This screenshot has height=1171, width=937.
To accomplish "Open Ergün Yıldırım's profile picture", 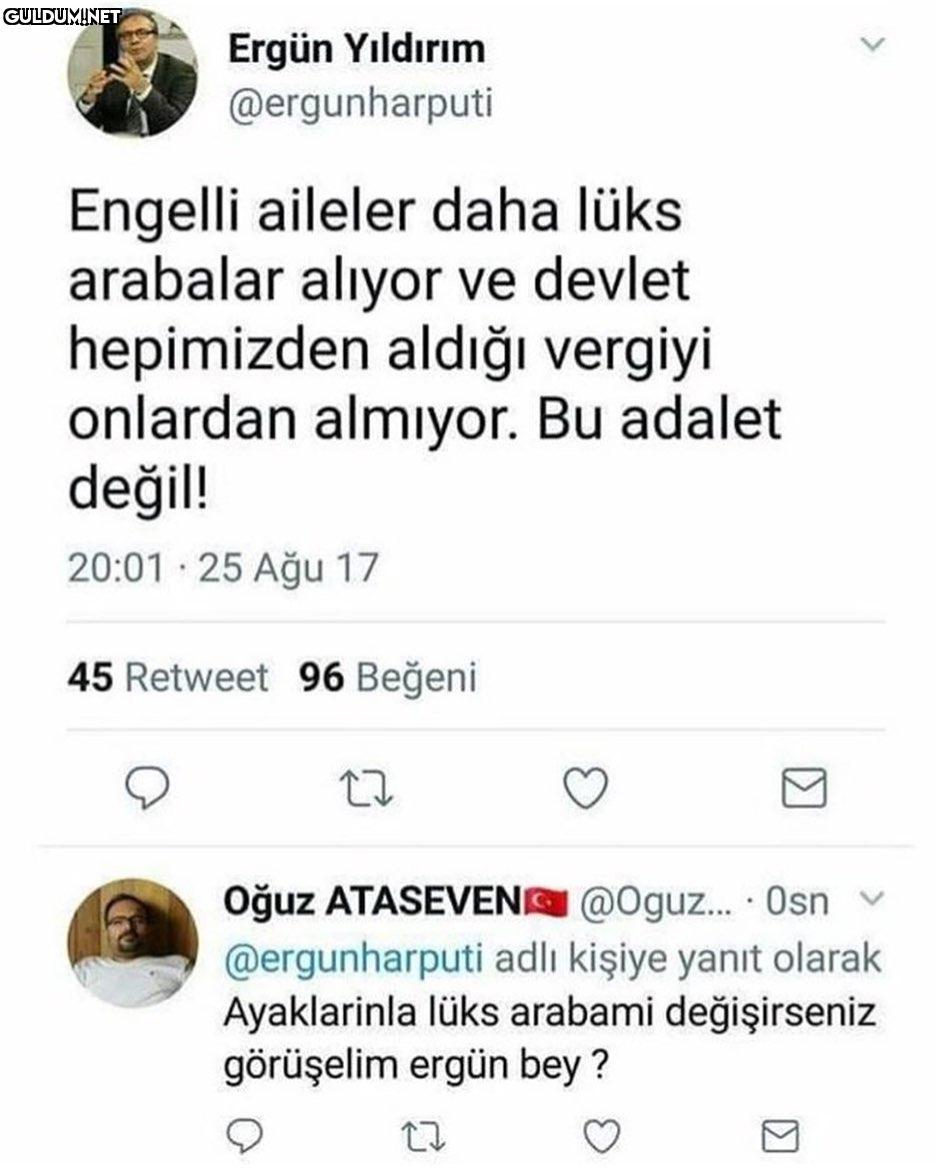I will click(x=132, y=76).
